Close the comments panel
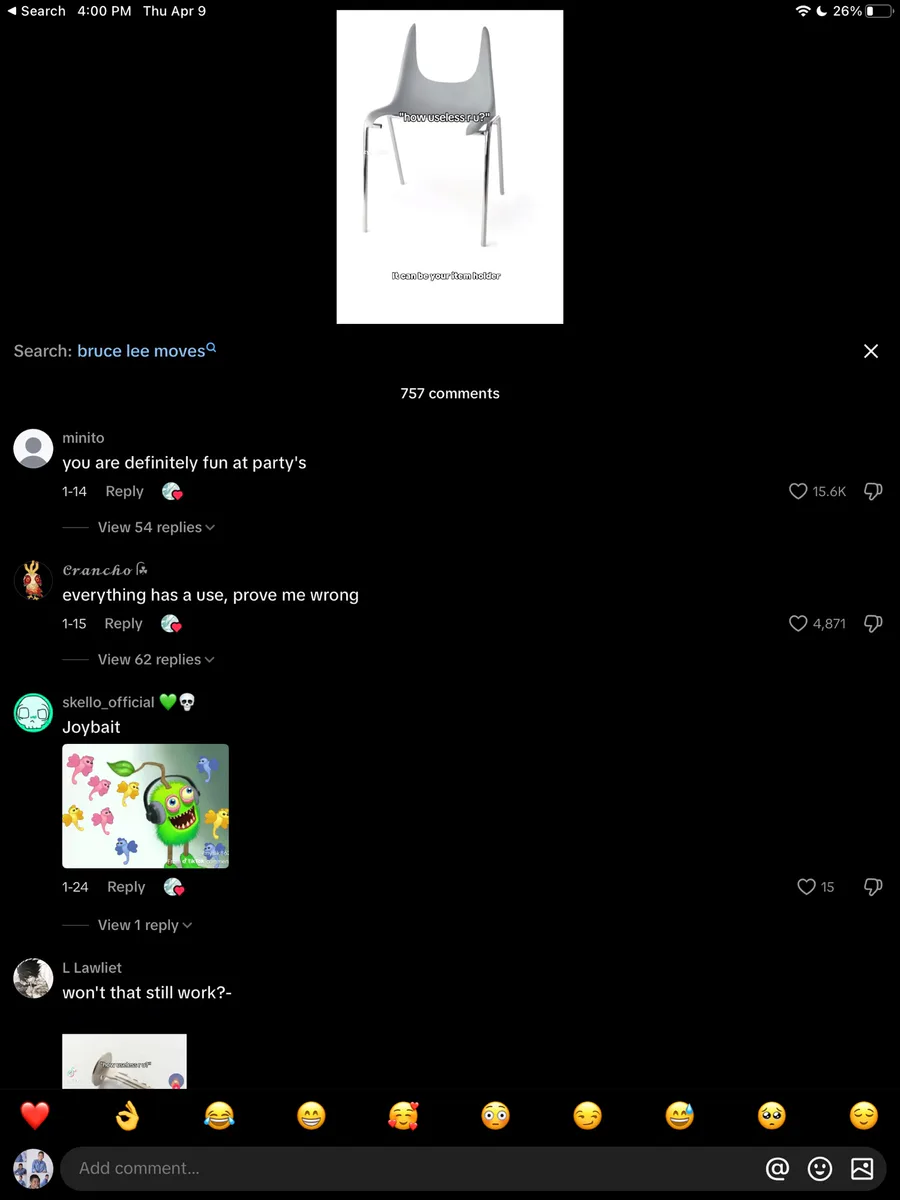Screen dimensions: 900x1200 (x=871, y=351)
